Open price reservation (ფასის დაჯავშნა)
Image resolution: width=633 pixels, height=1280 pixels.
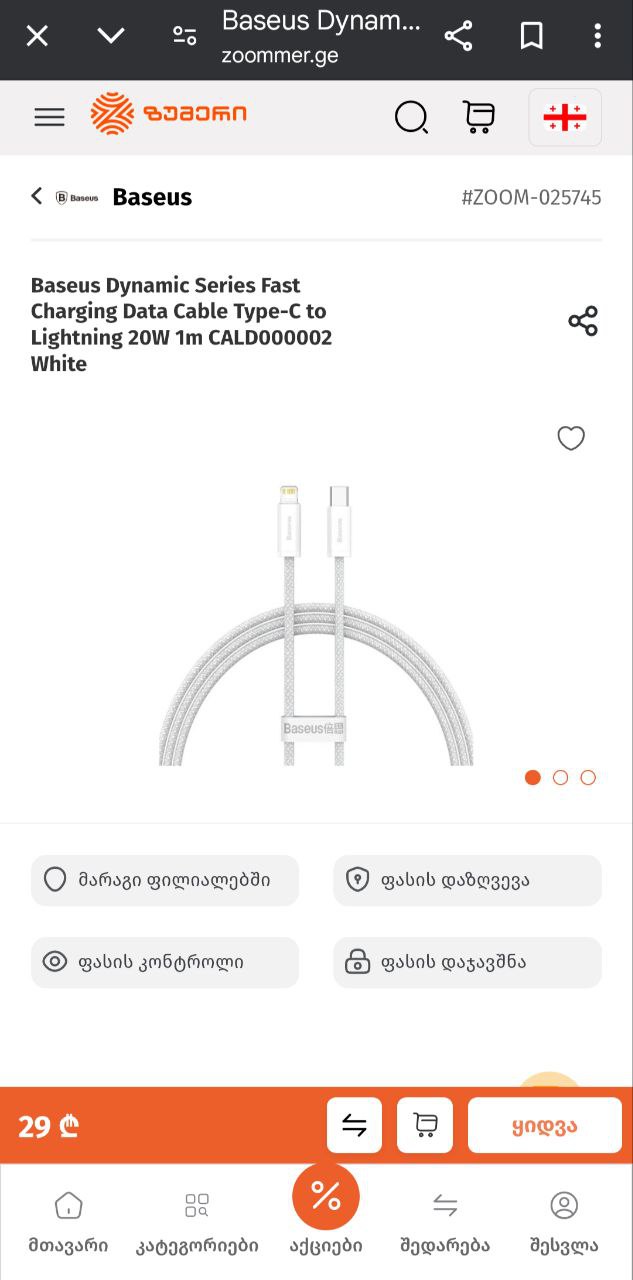click(x=467, y=962)
